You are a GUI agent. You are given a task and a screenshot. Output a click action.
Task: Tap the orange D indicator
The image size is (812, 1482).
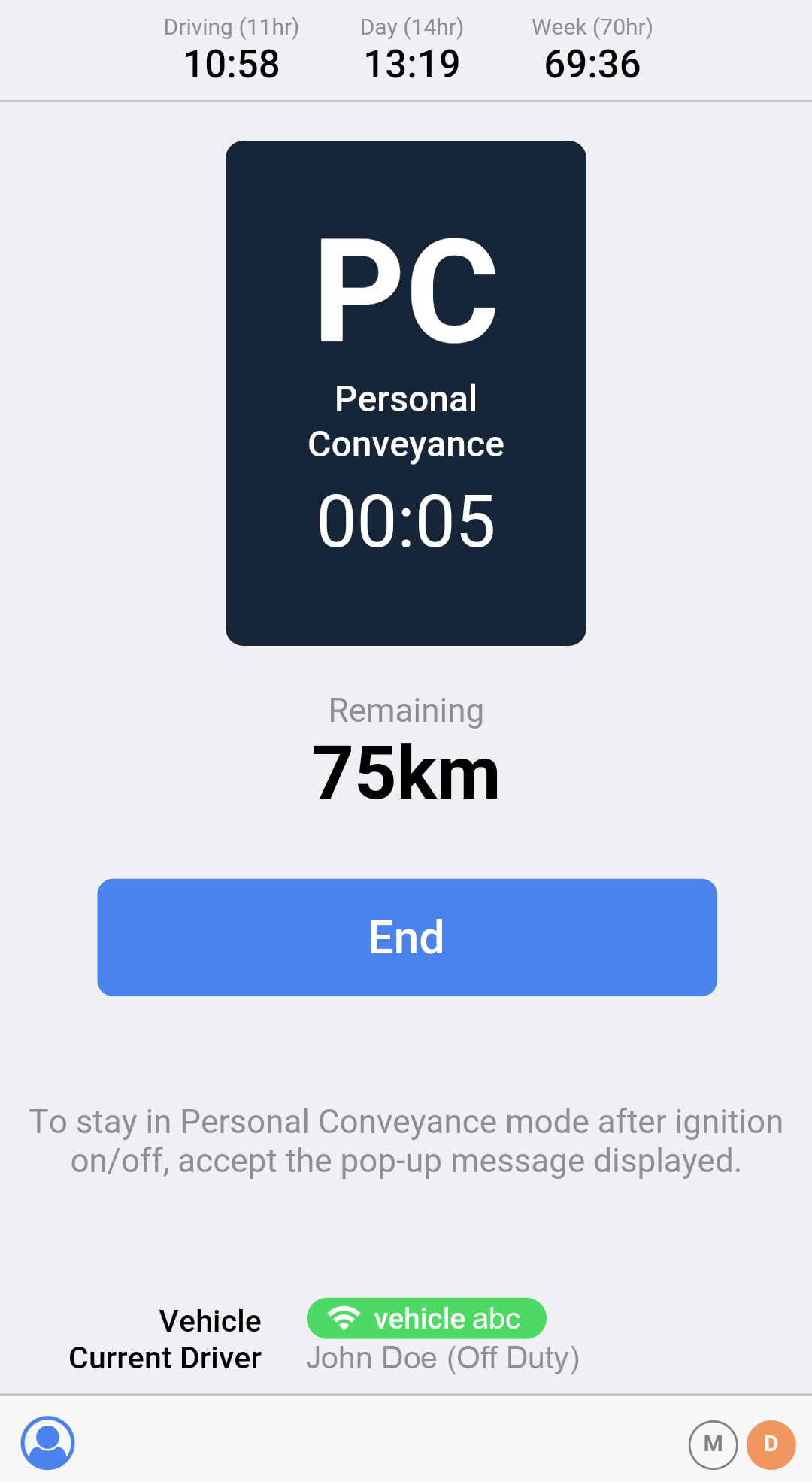(x=771, y=1444)
